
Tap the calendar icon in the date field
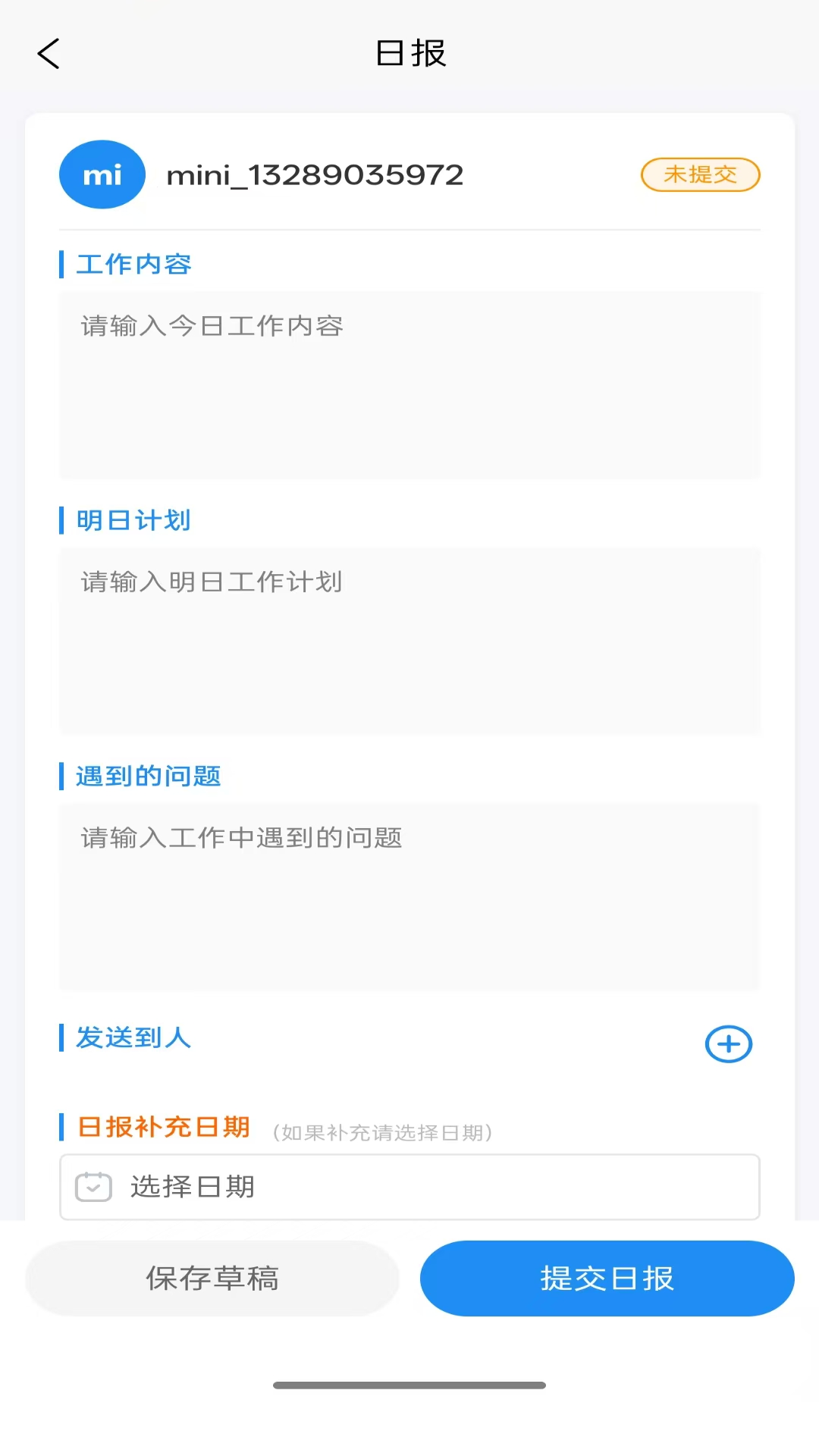[x=93, y=1188]
